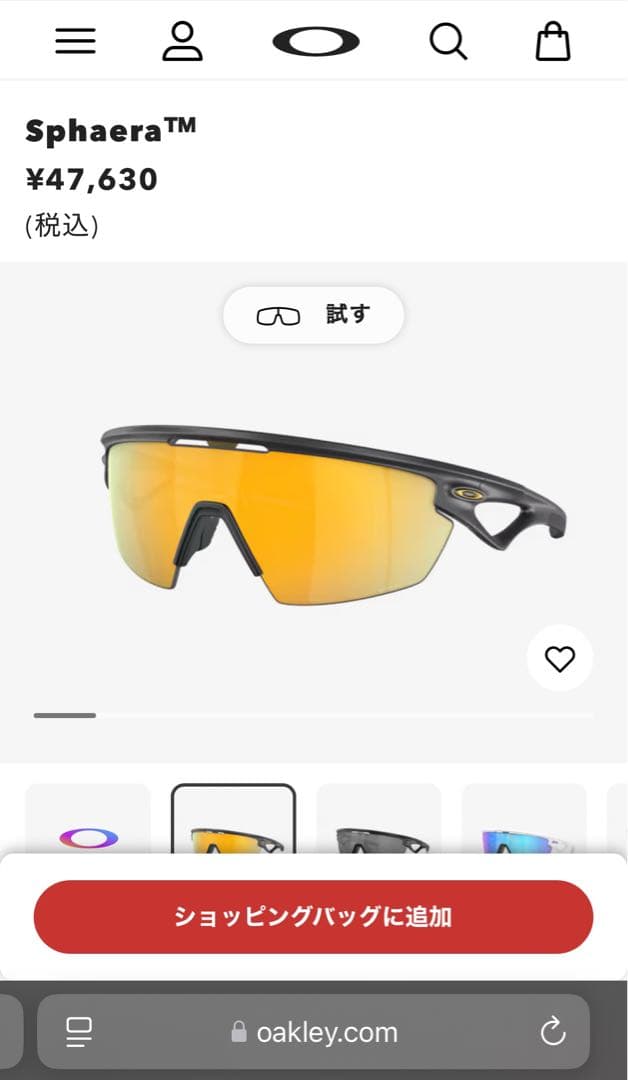The height and width of the screenshot is (1080, 628).
Task: Add to bag with ショッピングバッグに追加
Action: click(x=313, y=916)
